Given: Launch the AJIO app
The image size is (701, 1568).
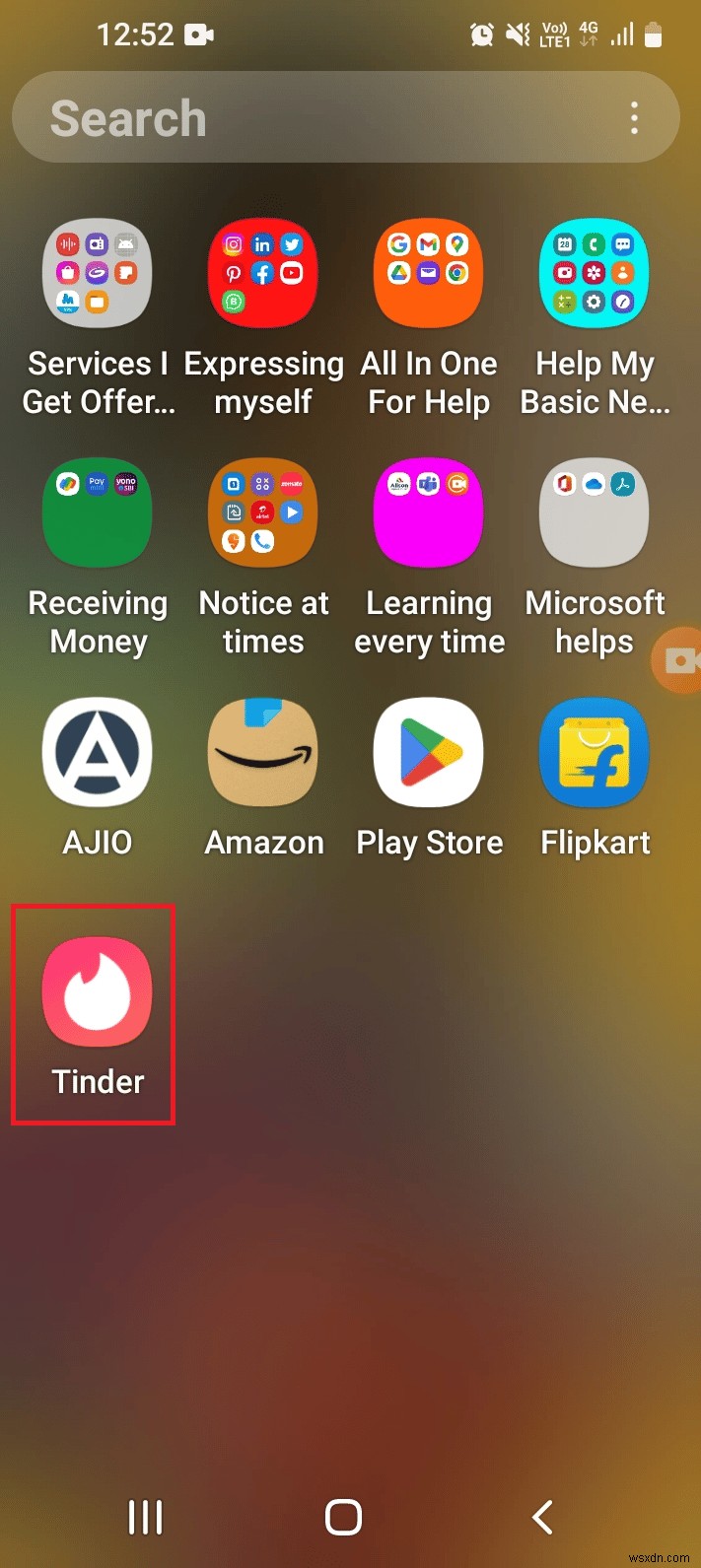Looking at the screenshot, I should click(98, 754).
